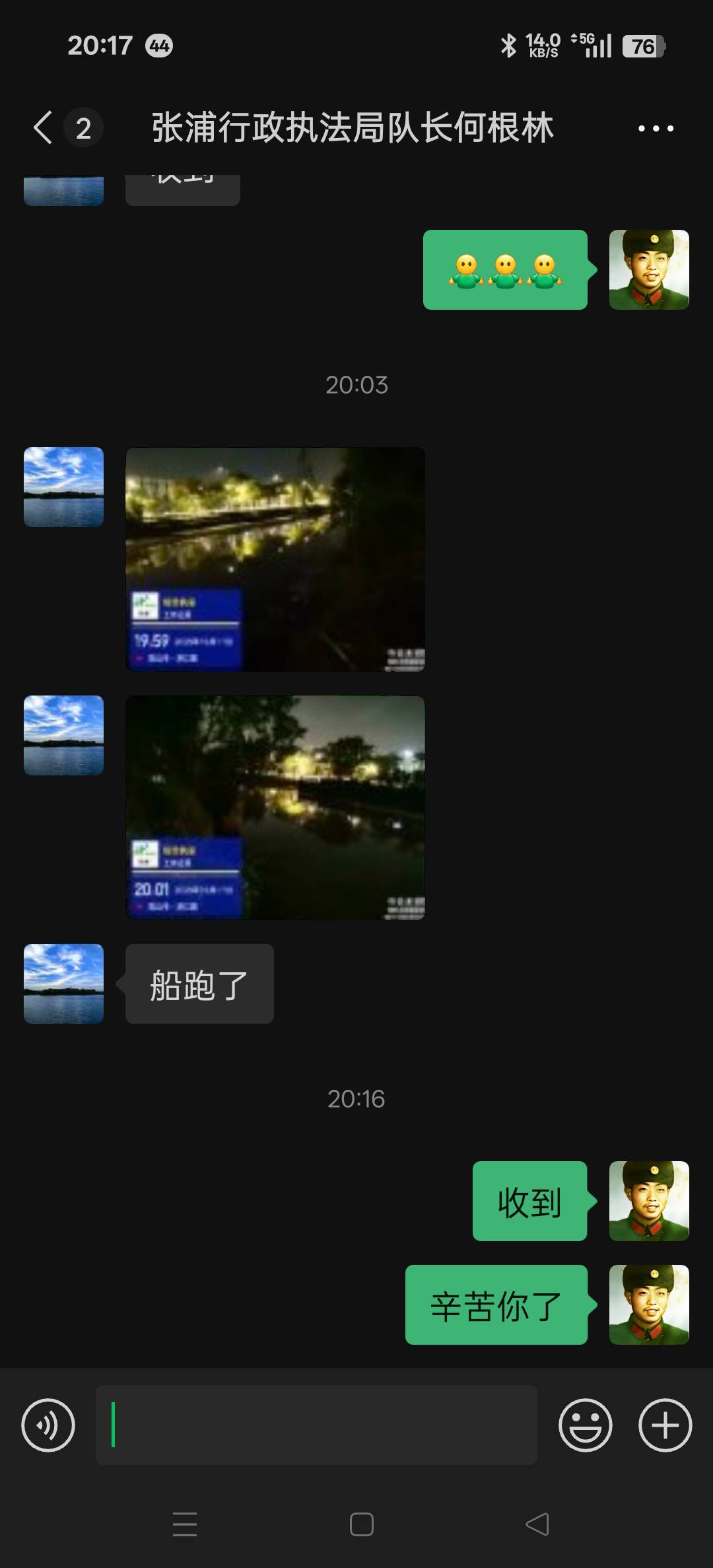
Task: Open the night photo stamped 20:01
Action: (275, 807)
